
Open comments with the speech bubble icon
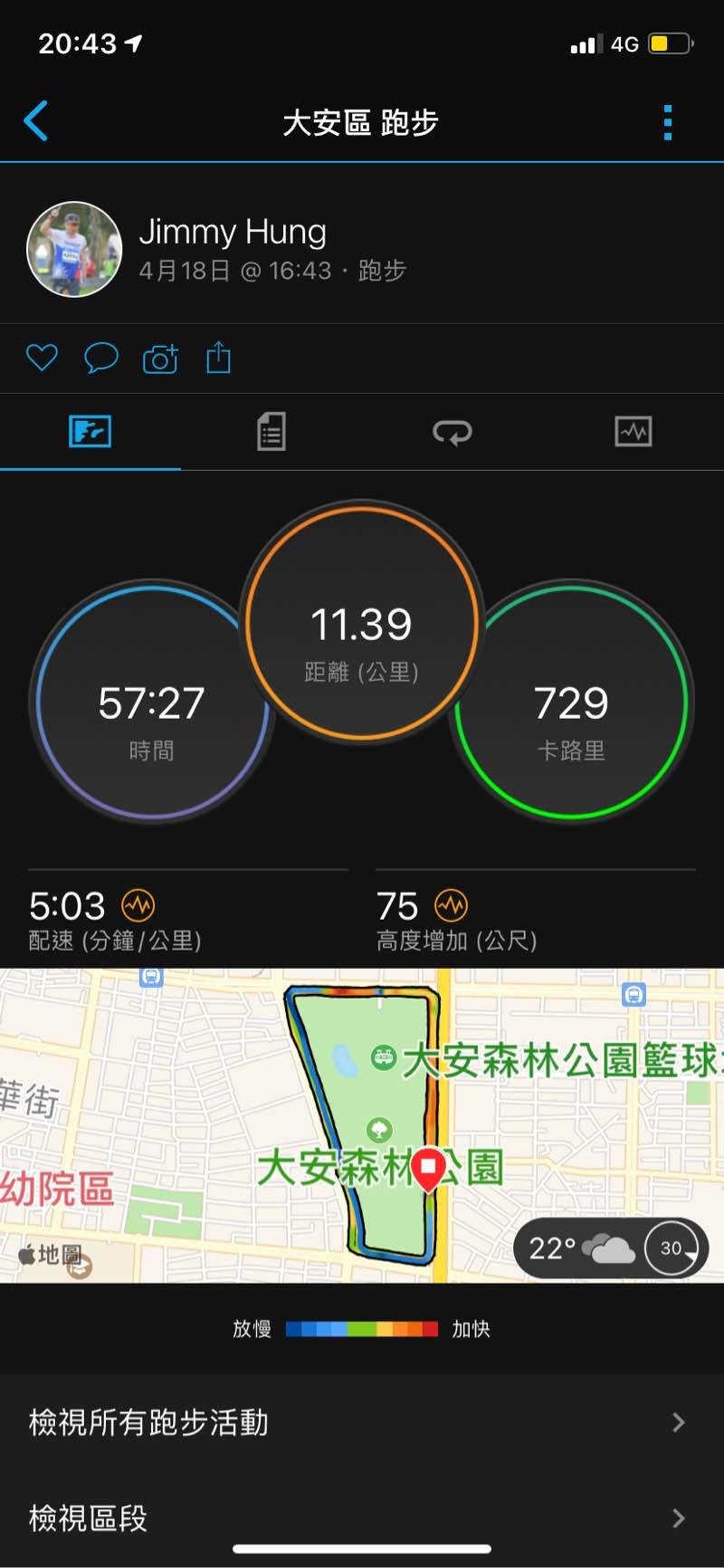[100, 358]
